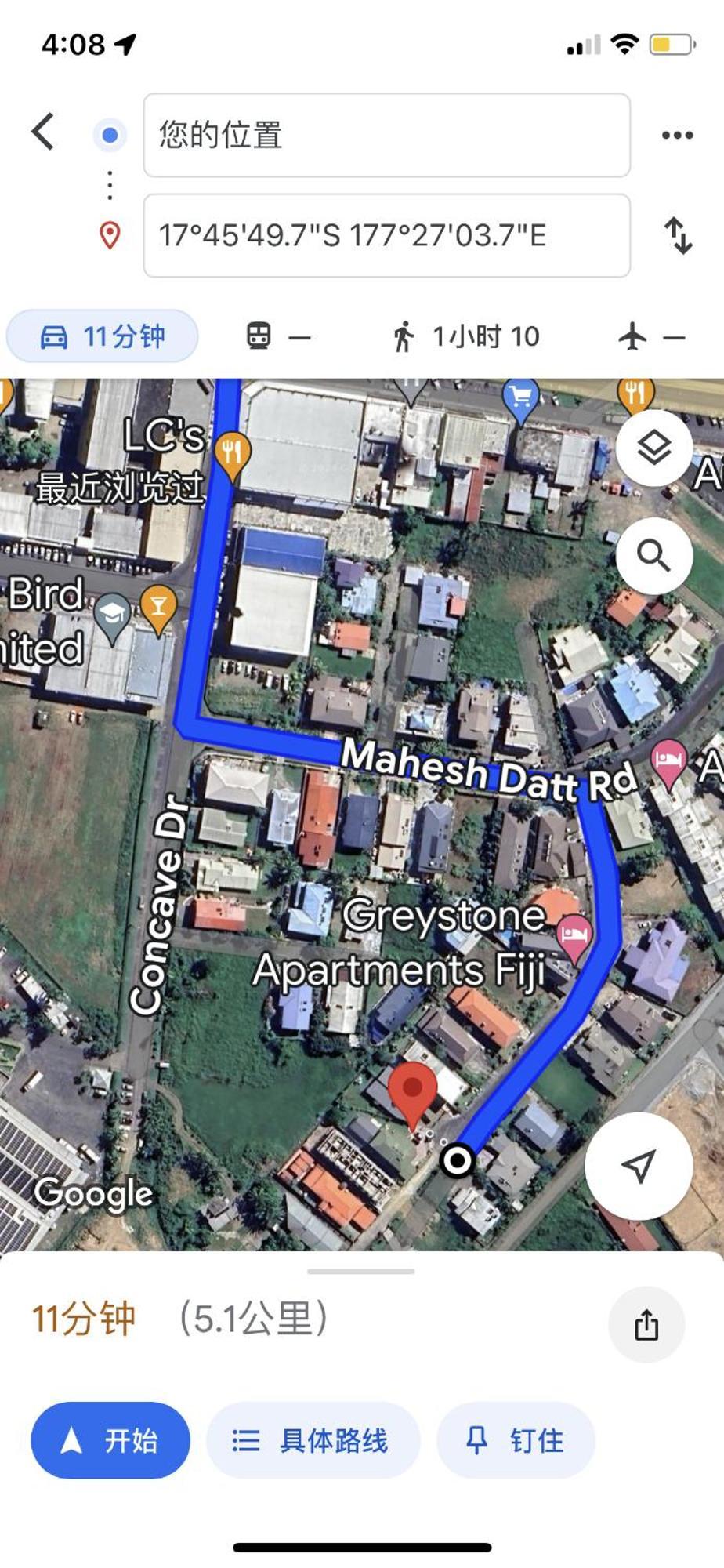View 具体路线 step-by-step directions
Image resolution: width=724 pixels, height=1568 pixels.
[x=312, y=1440]
